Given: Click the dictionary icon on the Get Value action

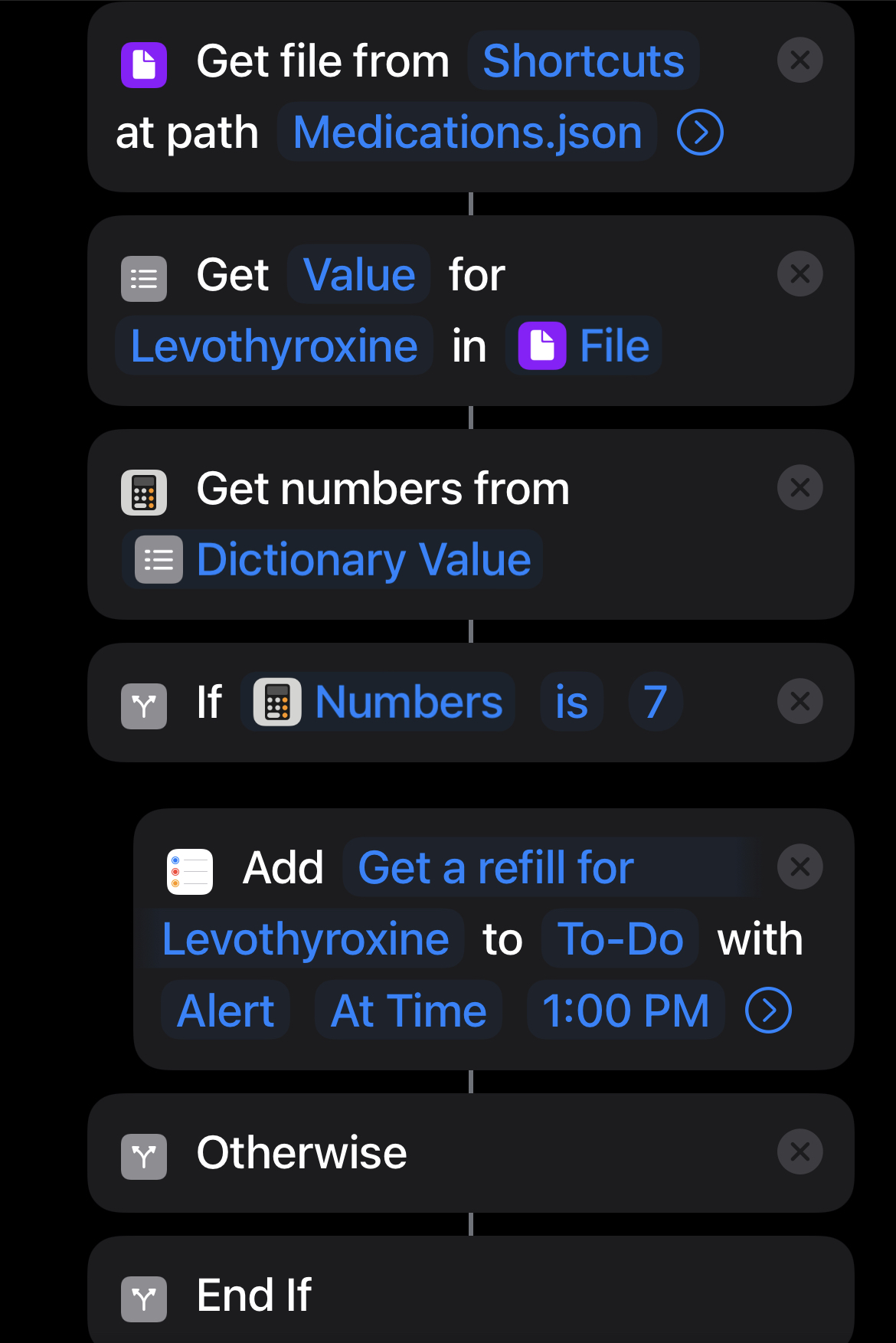Looking at the screenshot, I should [x=143, y=277].
